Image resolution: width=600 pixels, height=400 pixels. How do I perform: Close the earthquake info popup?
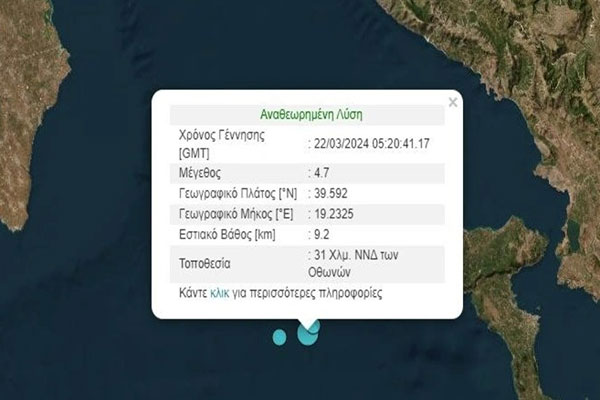tap(453, 102)
